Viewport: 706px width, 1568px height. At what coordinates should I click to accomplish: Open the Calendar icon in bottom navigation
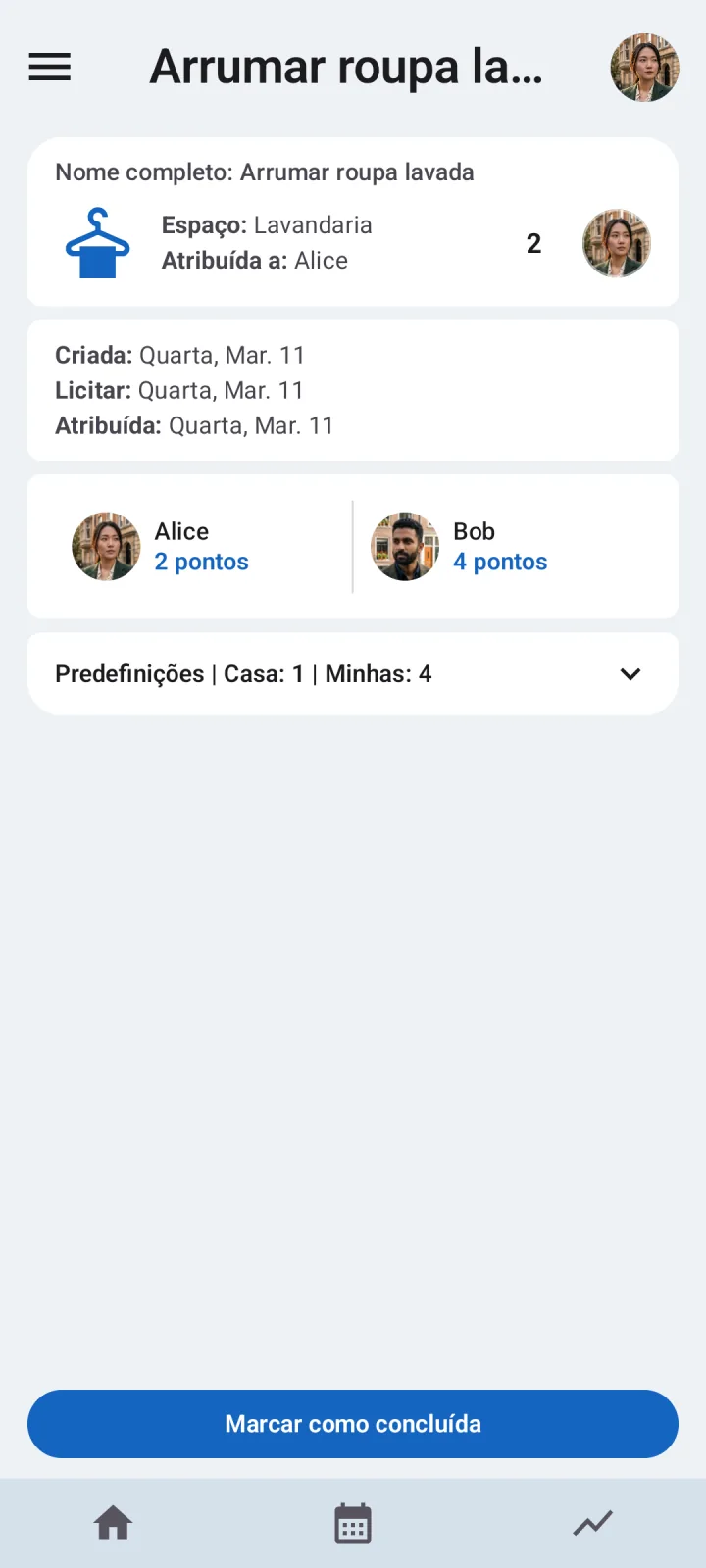pos(352,1522)
